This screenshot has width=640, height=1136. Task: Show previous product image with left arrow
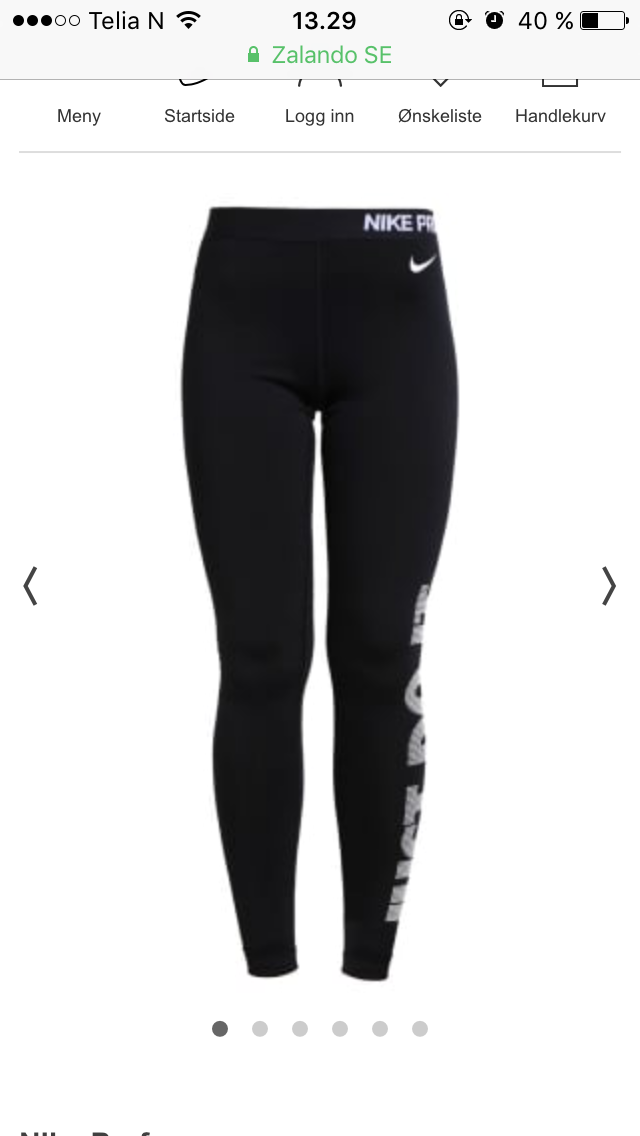(x=30, y=586)
